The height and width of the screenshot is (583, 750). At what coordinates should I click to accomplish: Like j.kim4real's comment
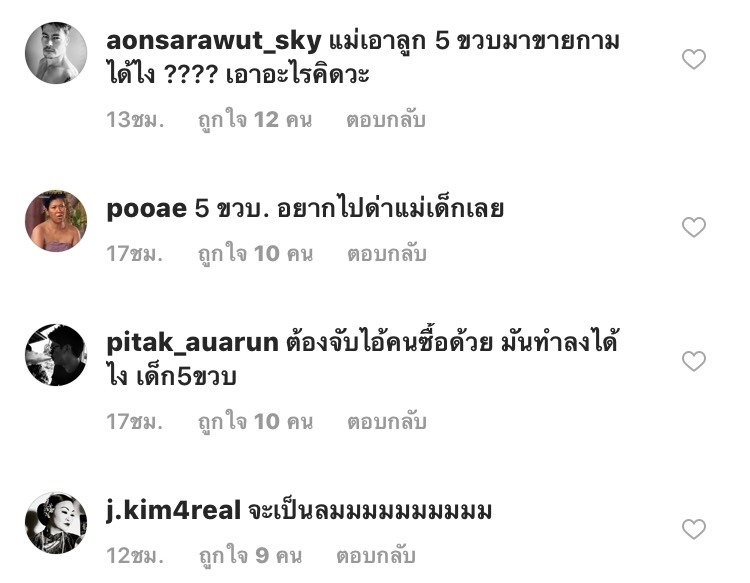tap(693, 528)
